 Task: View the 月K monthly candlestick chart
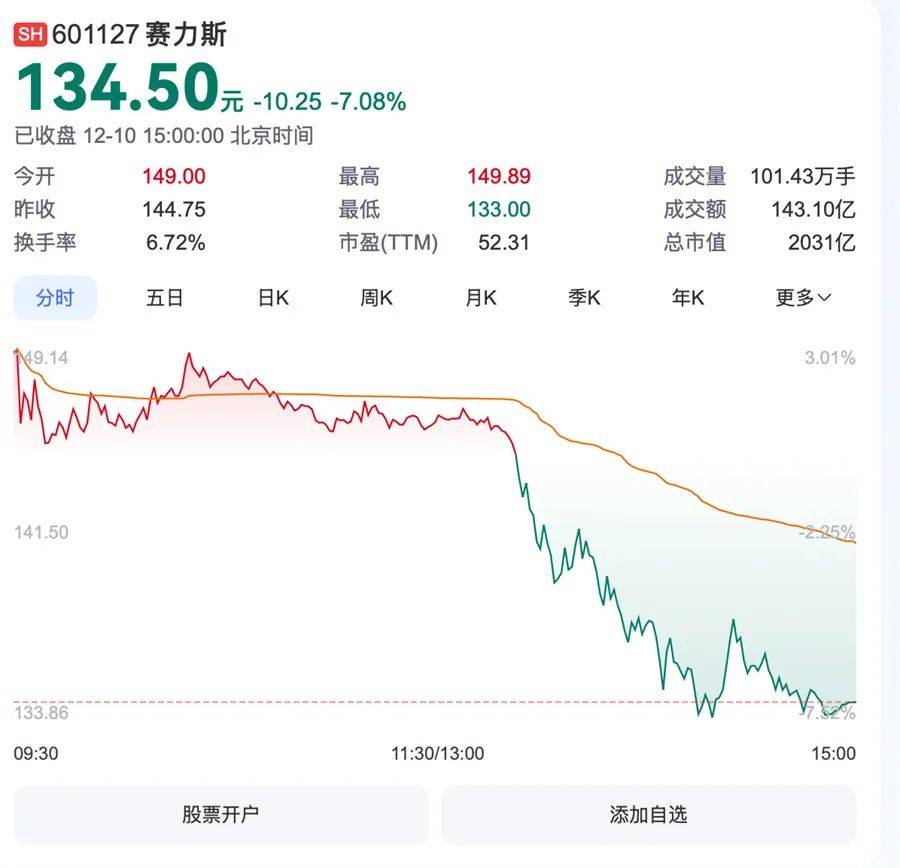481,298
